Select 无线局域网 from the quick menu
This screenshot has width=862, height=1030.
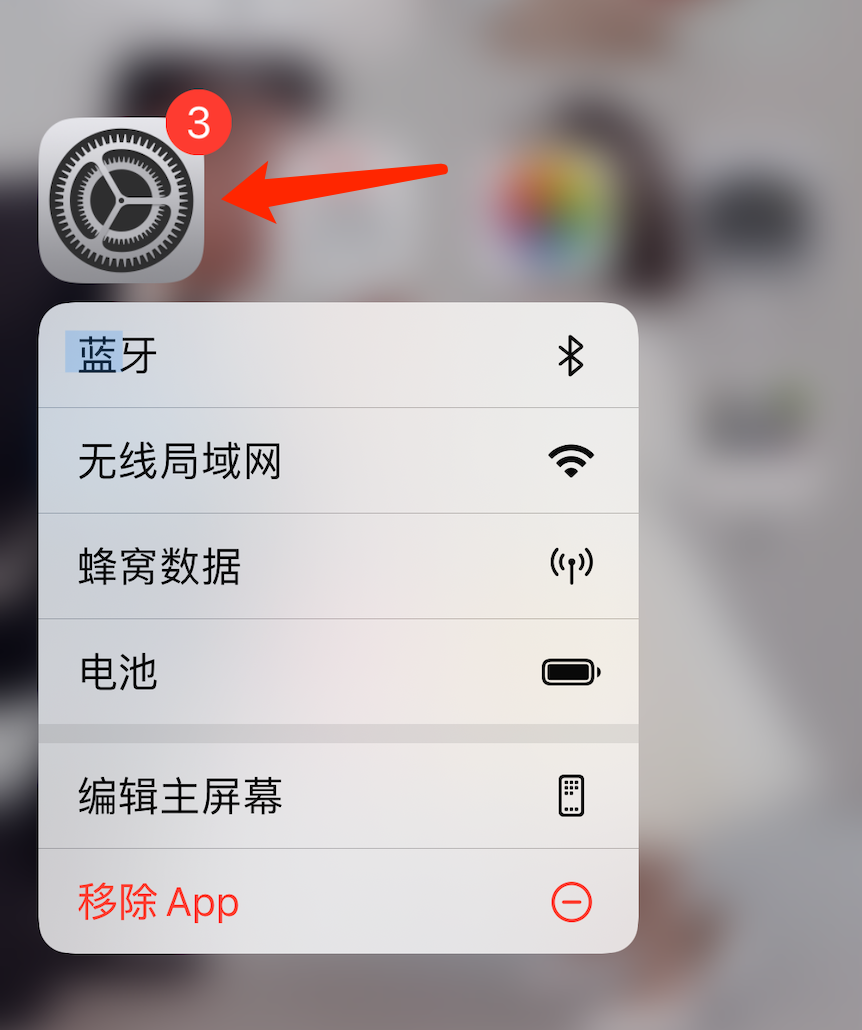click(338, 461)
